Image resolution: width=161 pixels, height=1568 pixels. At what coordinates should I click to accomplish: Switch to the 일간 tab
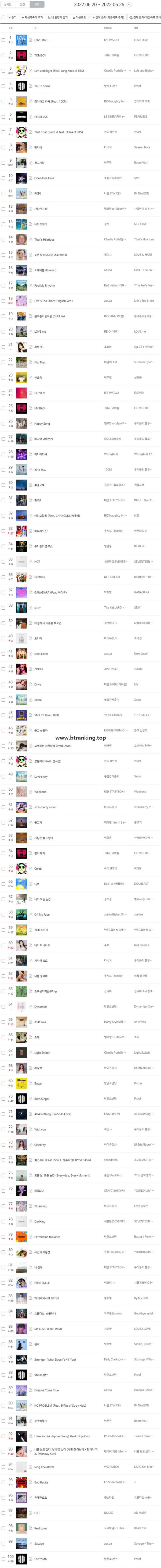click(x=23, y=4)
